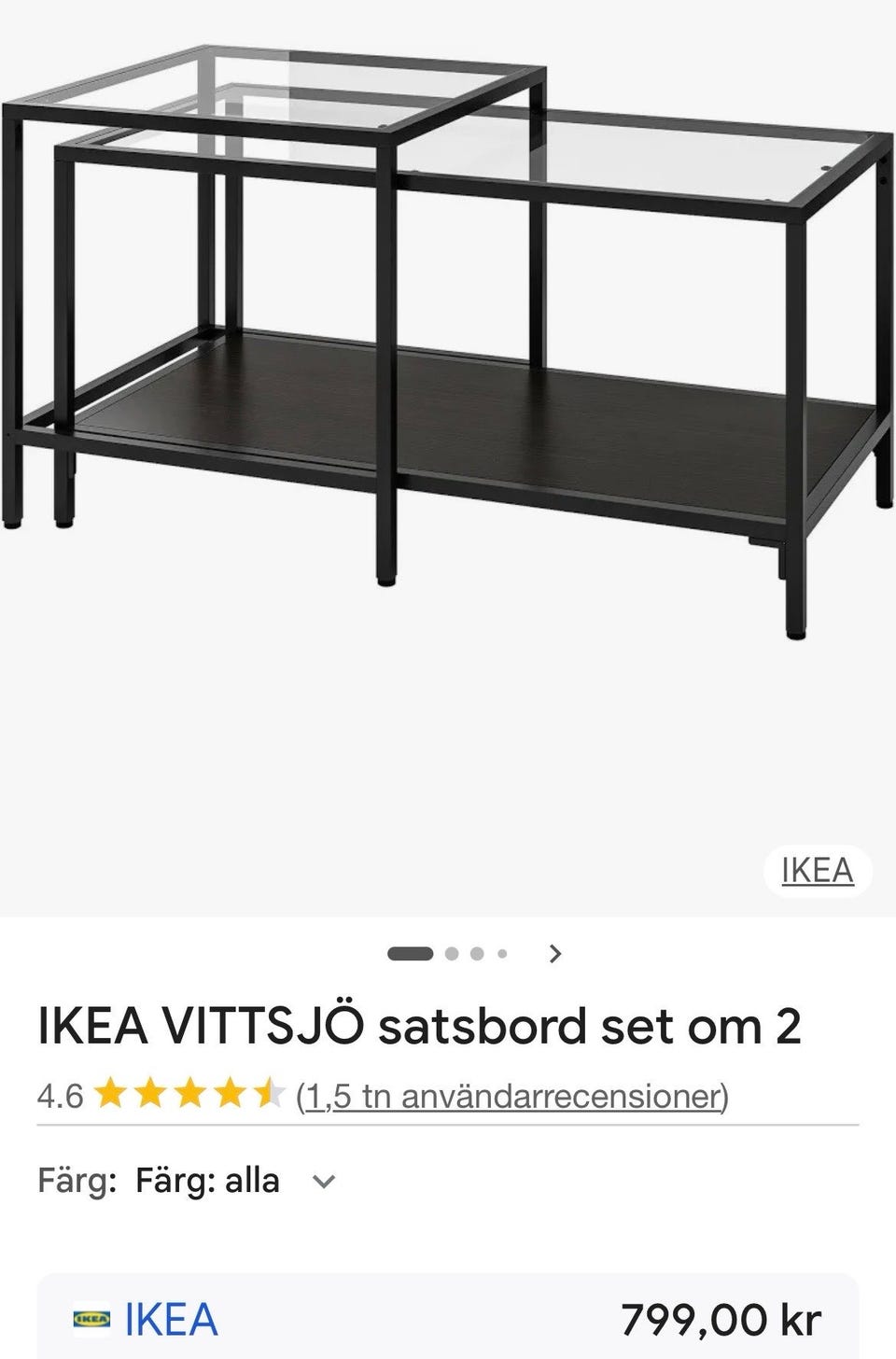
Task: Click the IKEA badge on the product photo
Action: click(x=818, y=870)
